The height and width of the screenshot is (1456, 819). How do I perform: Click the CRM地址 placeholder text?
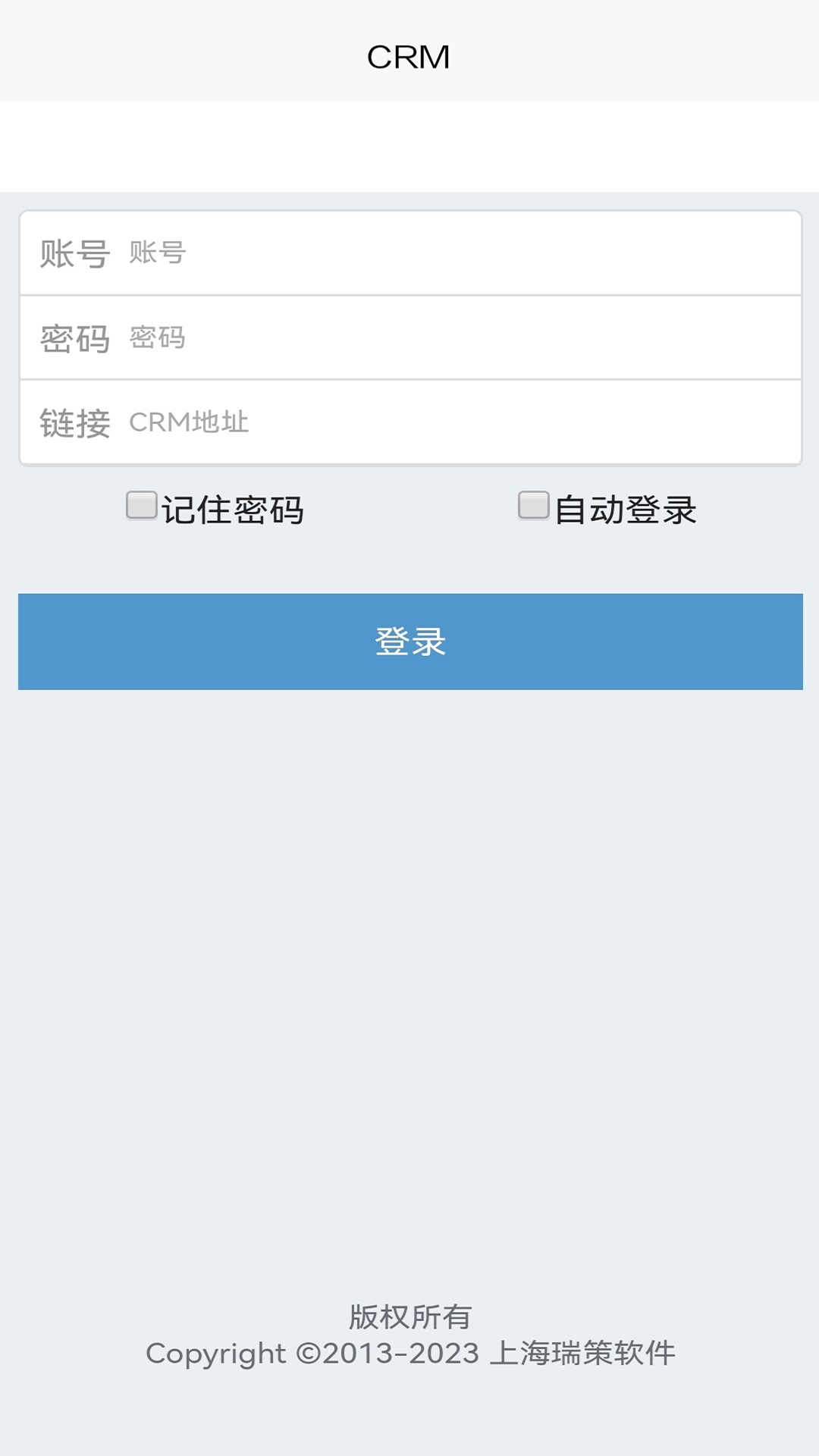click(x=188, y=423)
